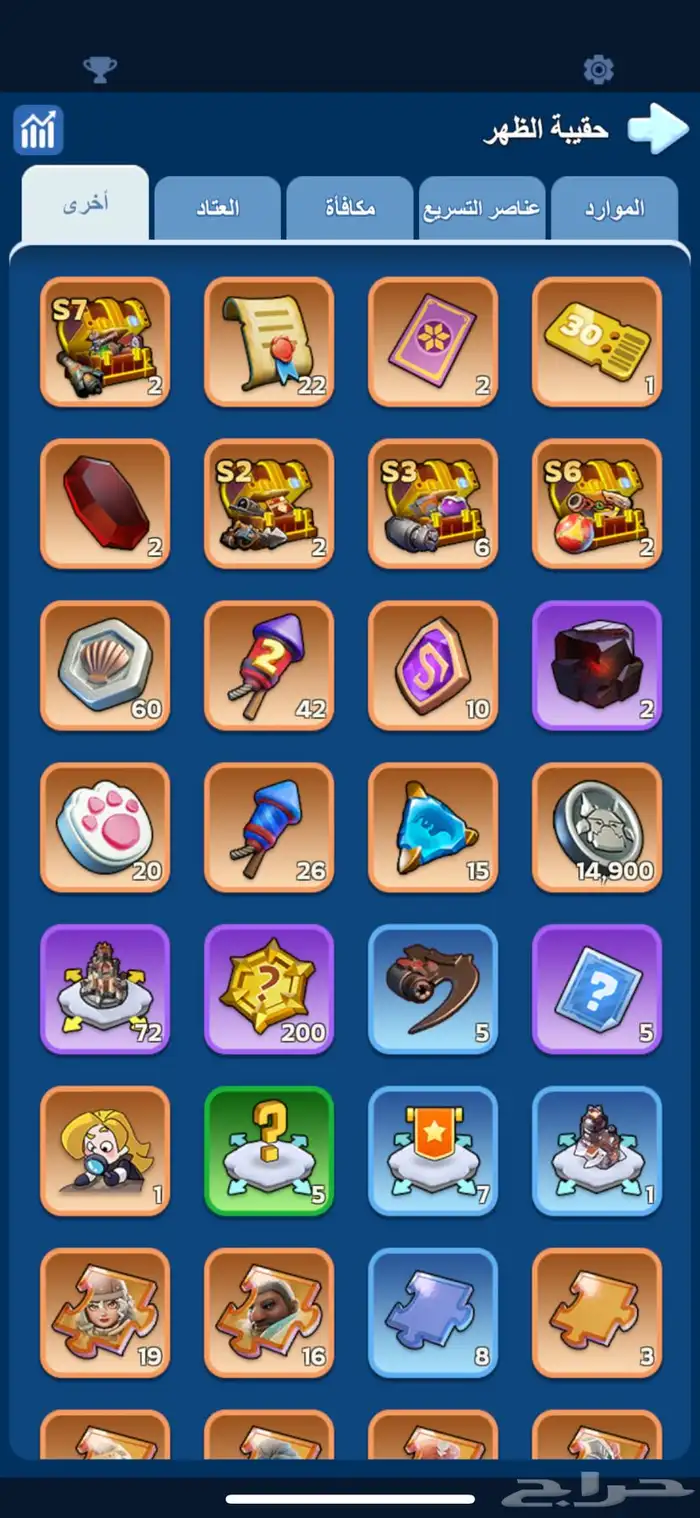Select the أخرى tab

pos(85,203)
